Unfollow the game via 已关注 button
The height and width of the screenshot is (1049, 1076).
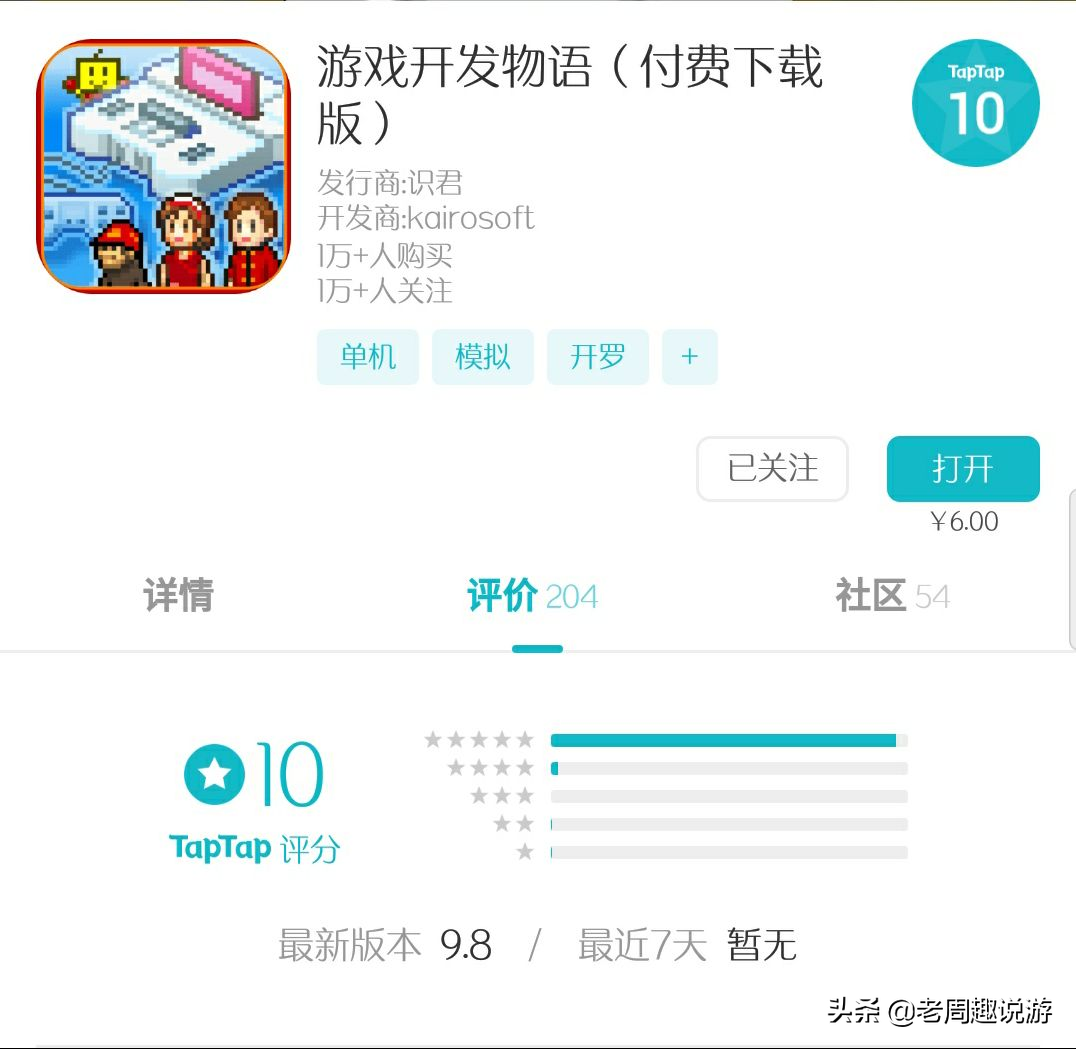pyautogui.click(x=772, y=468)
